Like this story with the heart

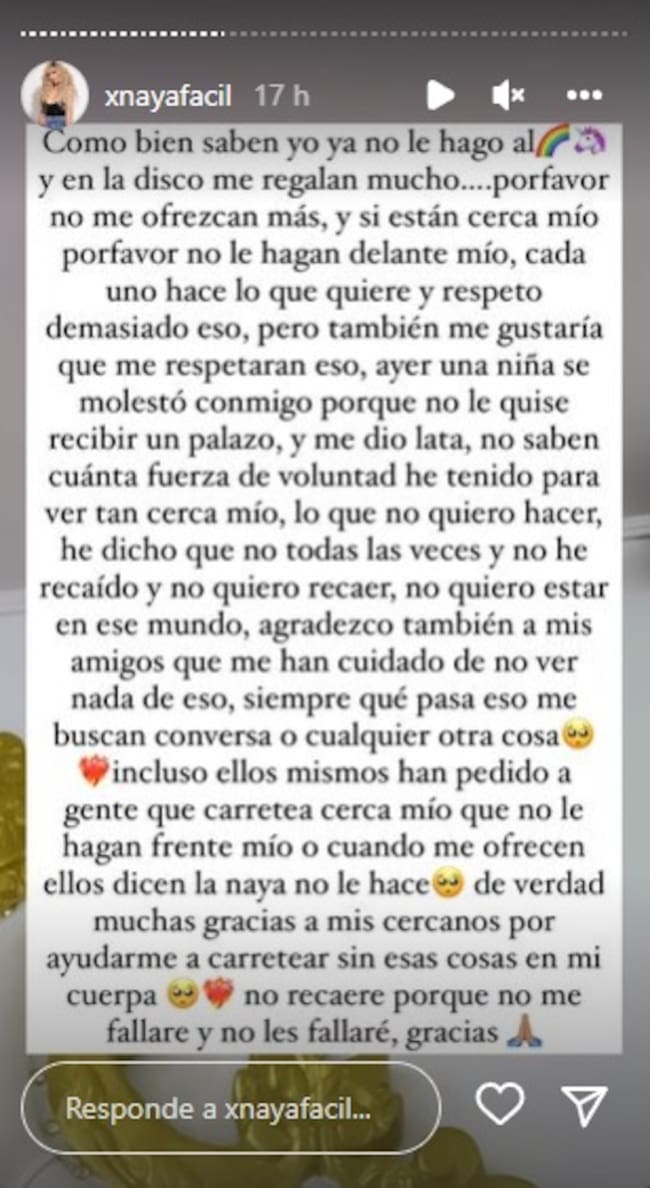coord(499,1105)
